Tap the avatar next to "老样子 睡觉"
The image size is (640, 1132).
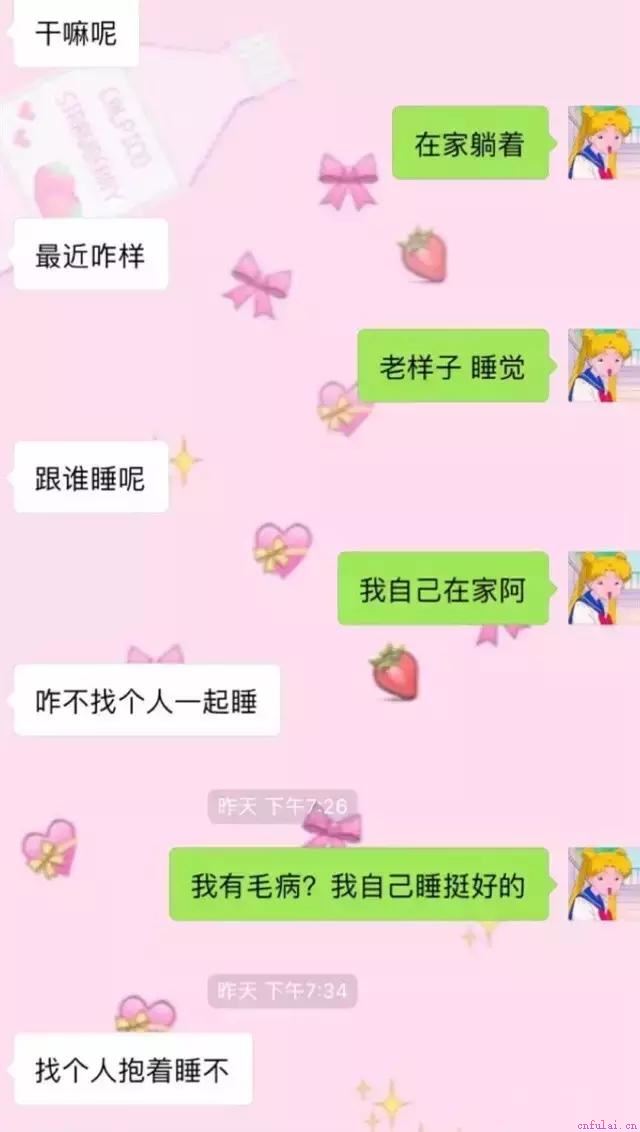tap(604, 365)
